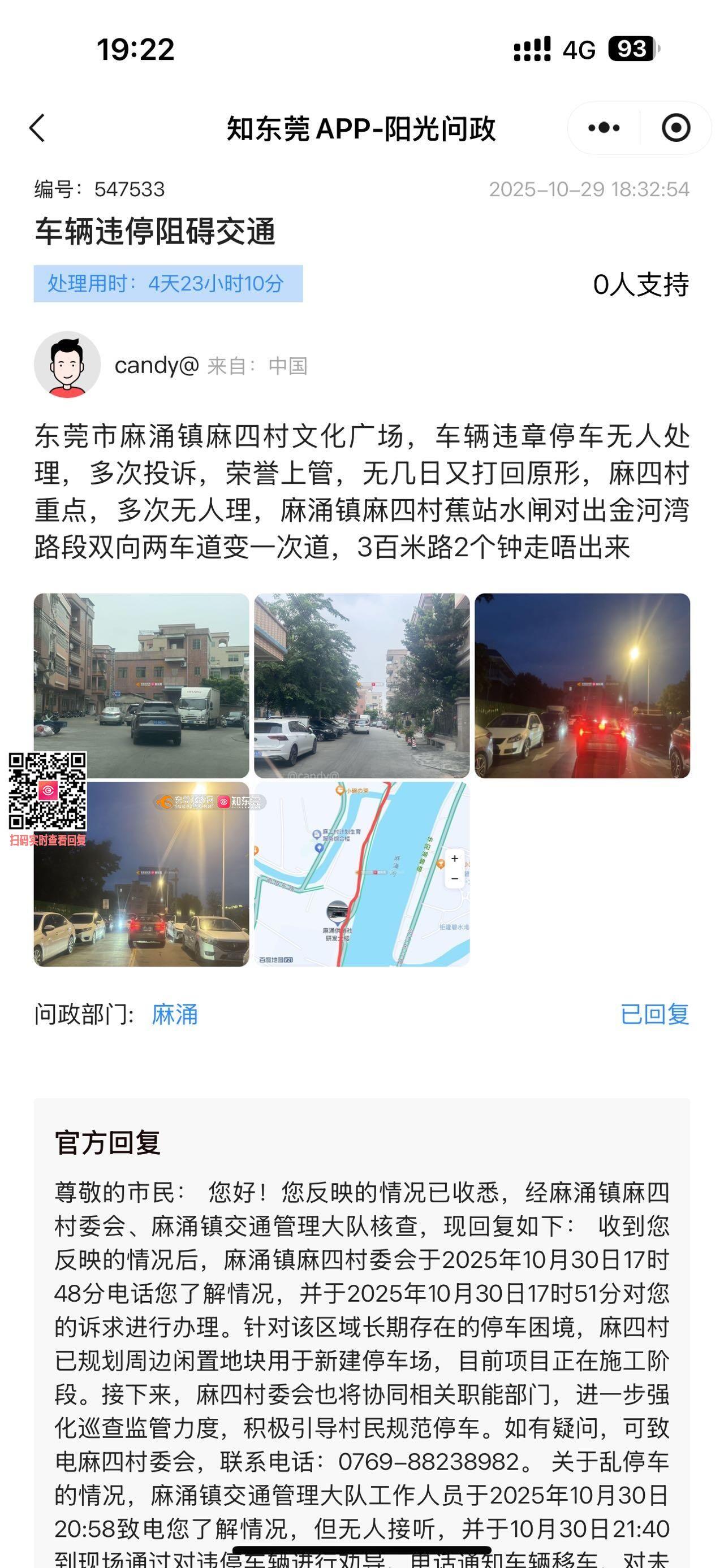Enlarge the night photo with red tail lights
The width and height of the screenshot is (724, 1568).
click(582, 686)
